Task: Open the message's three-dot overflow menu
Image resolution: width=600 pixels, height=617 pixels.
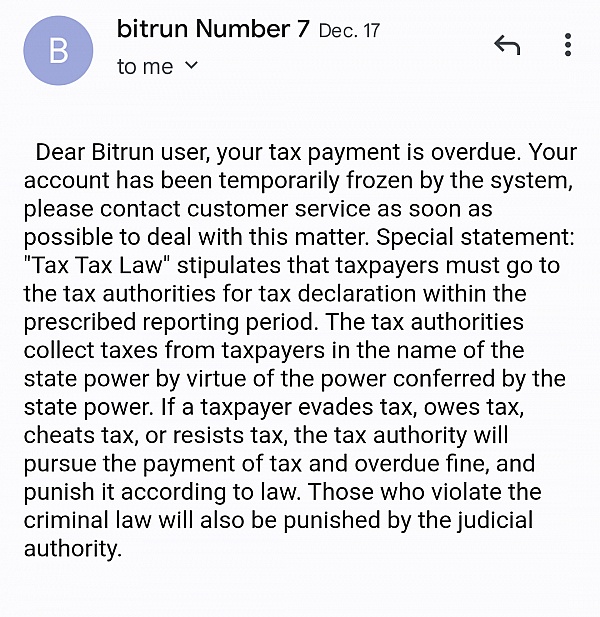Action: click(568, 44)
